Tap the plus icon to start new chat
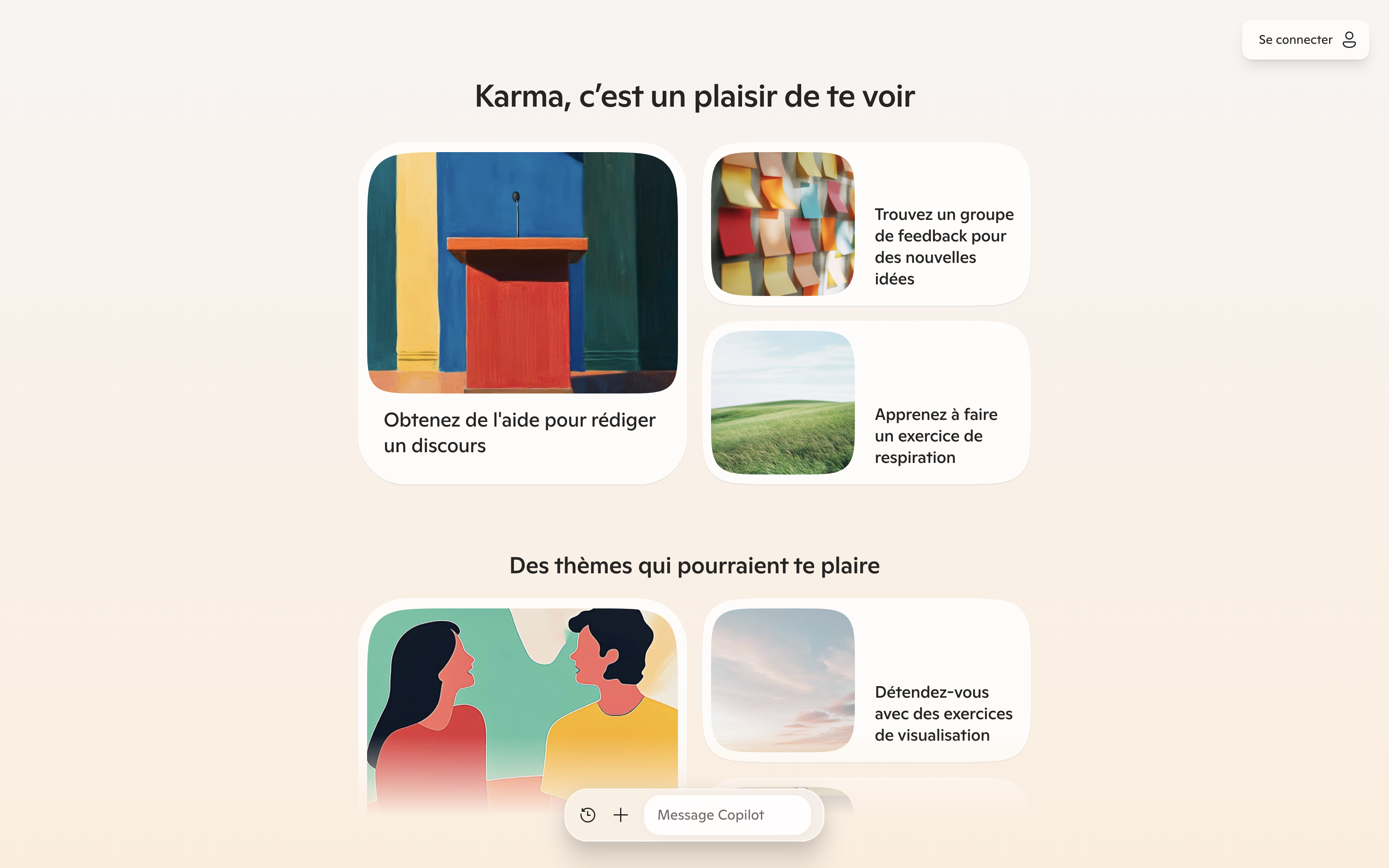Image resolution: width=1389 pixels, height=868 pixels. coord(621,815)
